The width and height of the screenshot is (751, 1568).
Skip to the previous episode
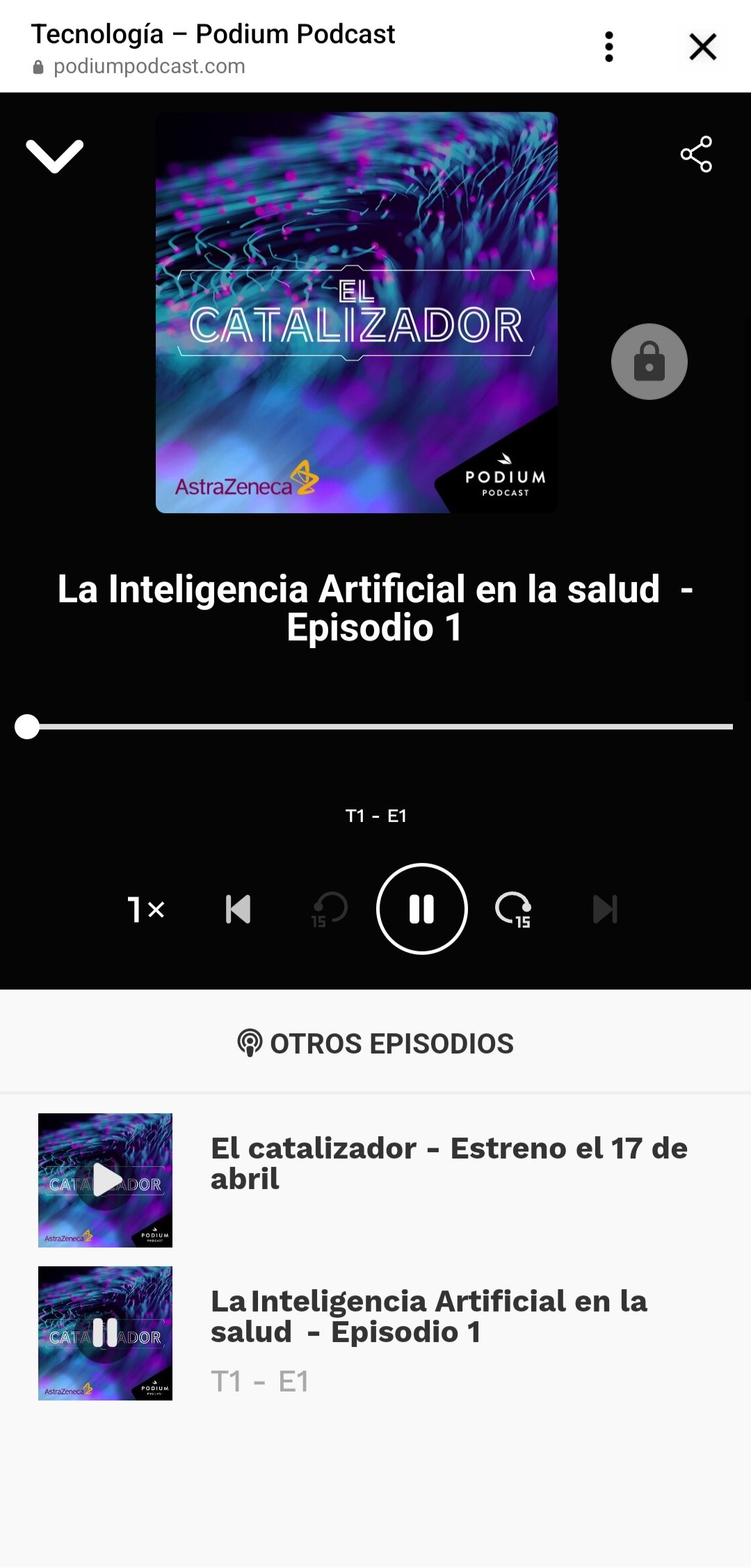tap(238, 909)
